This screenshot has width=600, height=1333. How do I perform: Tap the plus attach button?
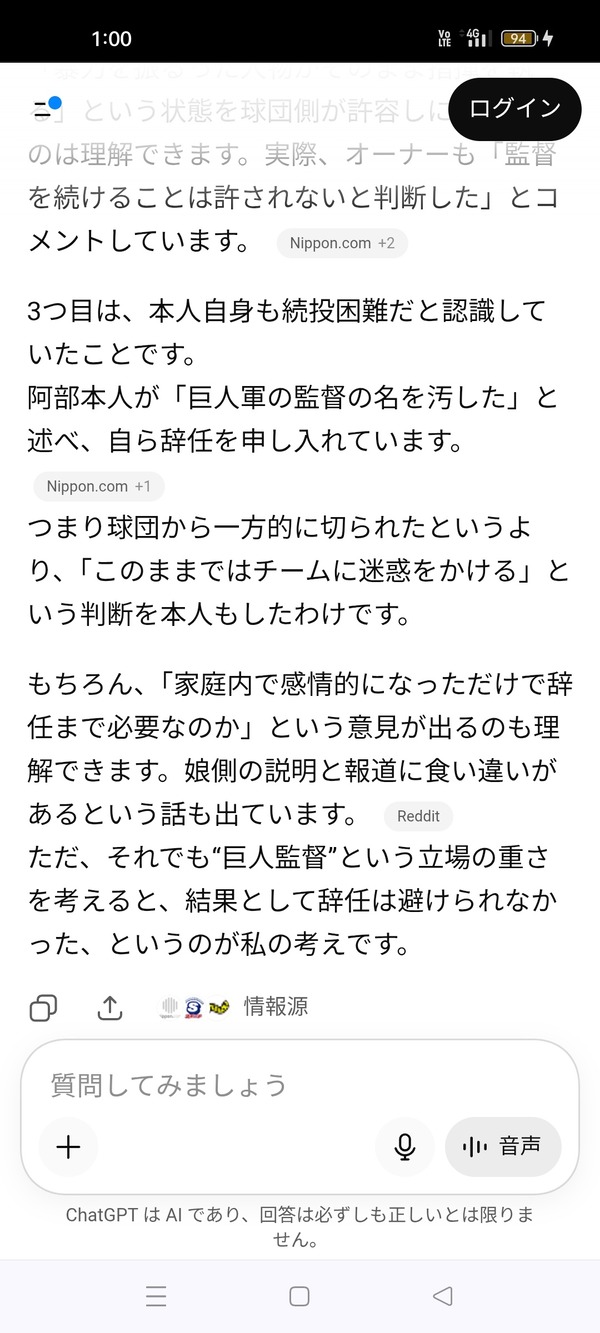tap(68, 1147)
